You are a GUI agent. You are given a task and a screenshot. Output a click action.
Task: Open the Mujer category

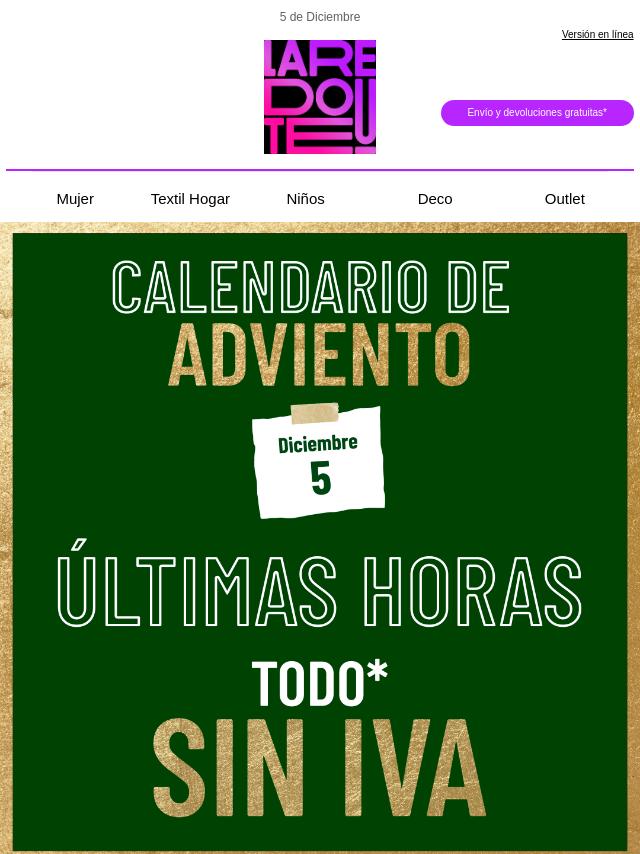pyautogui.click(x=75, y=199)
